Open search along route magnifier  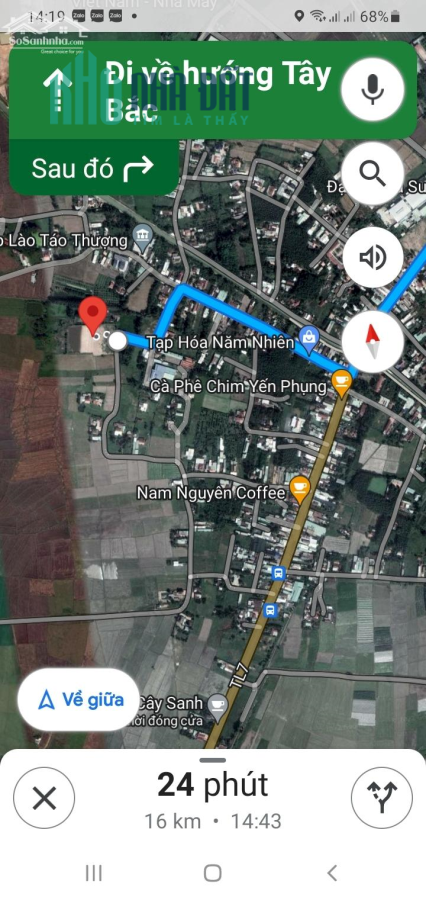(373, 173)
